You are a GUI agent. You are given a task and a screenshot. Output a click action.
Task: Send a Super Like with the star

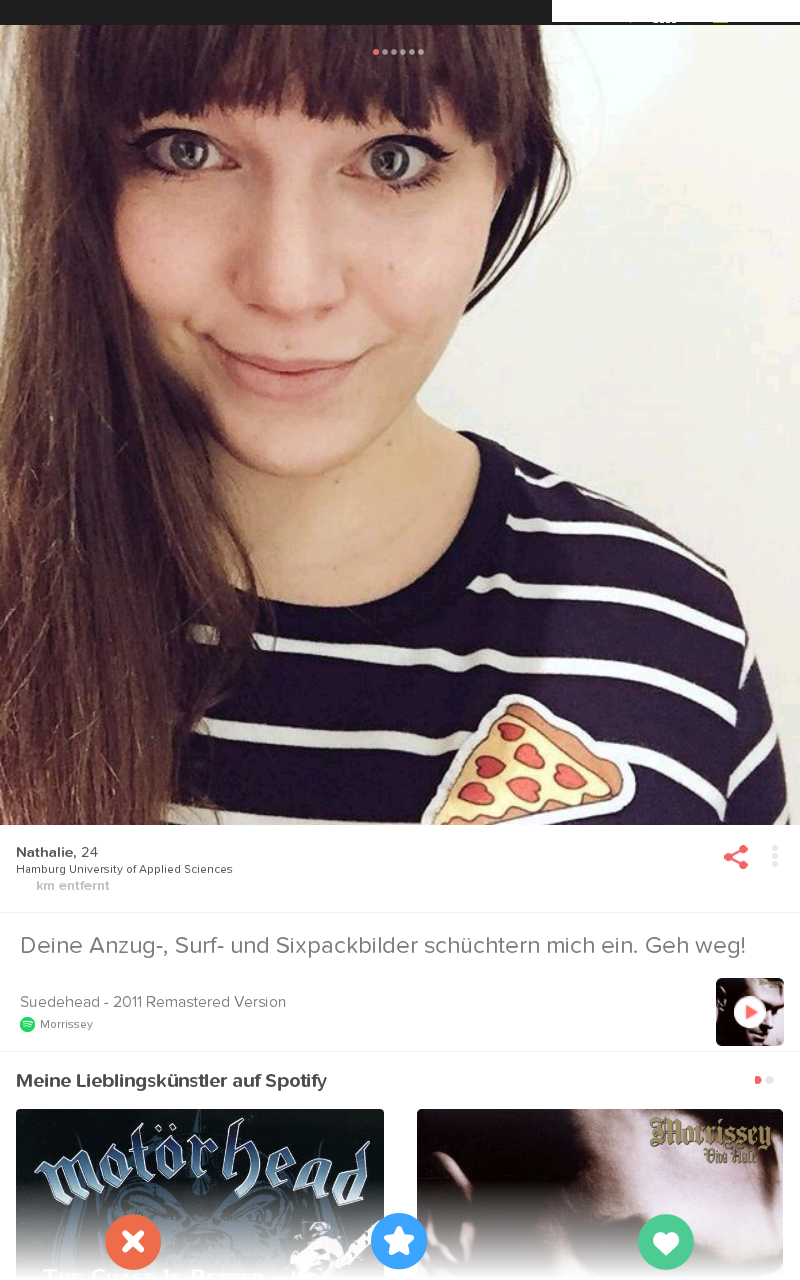(x=399, y=1241)
